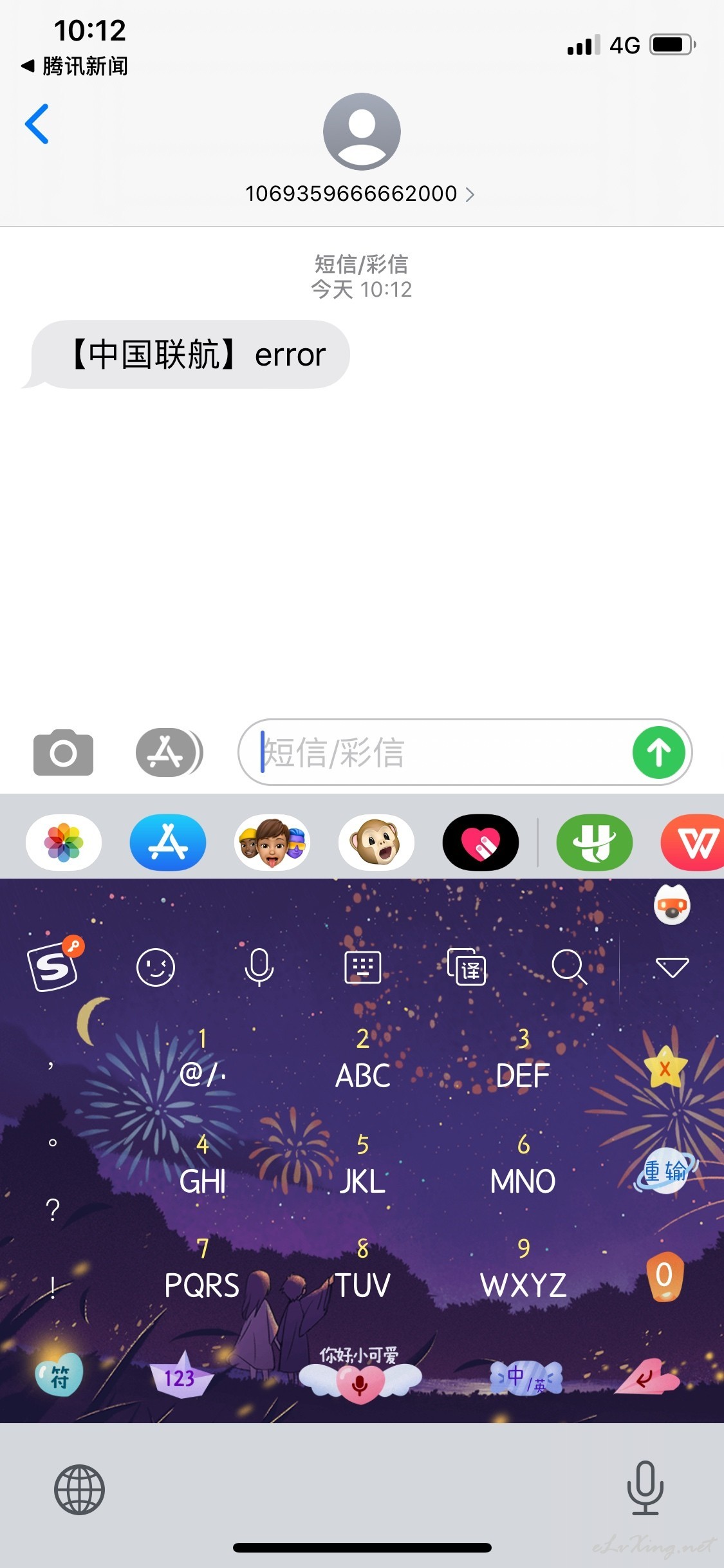
Task: Toggle Chinese/English input with 中/英
Action: (x=525, y=1378)
